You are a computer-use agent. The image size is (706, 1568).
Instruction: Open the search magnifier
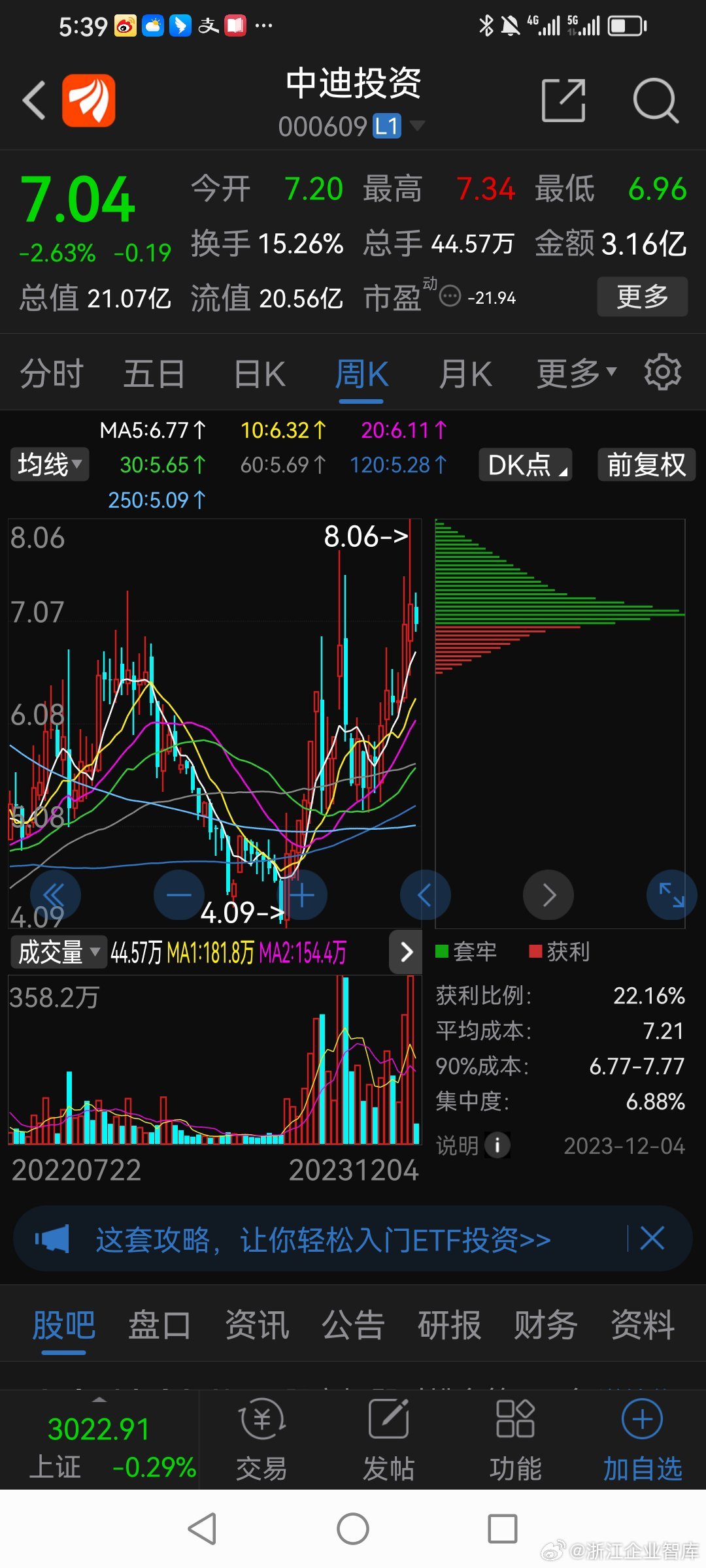click(x=656, y=101)
